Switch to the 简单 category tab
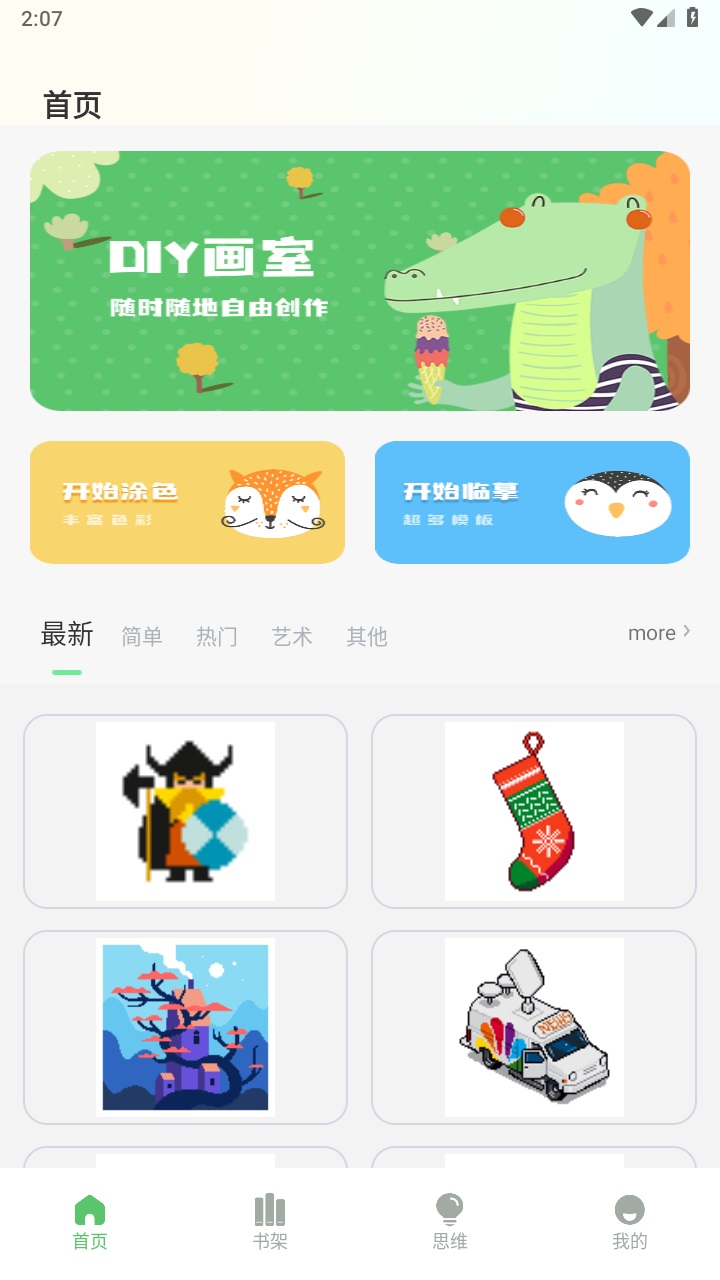The width and height of the screenshot is (720, 1280). pos(141,636)
